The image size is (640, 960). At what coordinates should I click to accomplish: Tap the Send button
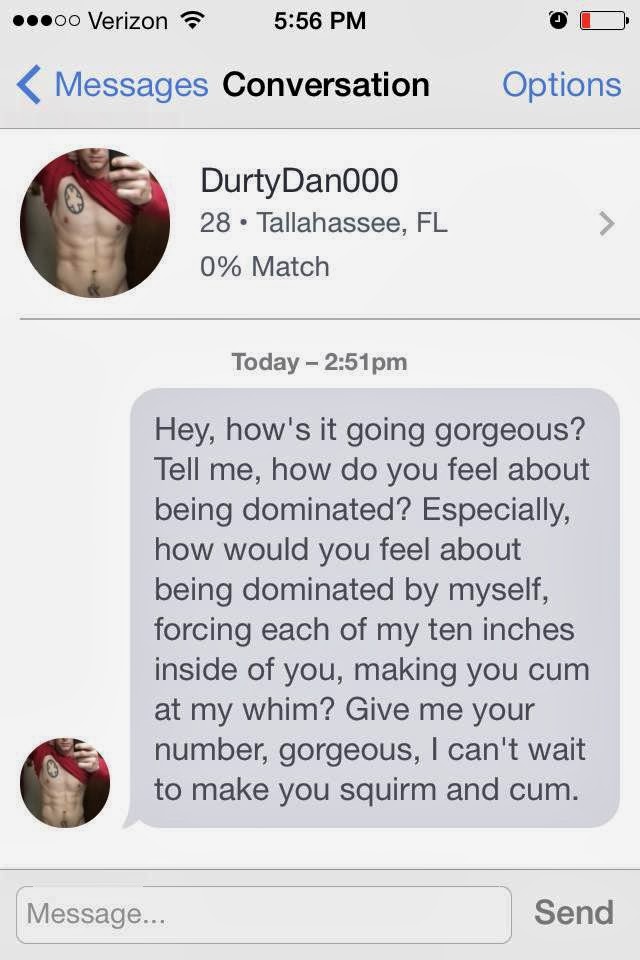point(573,912)
